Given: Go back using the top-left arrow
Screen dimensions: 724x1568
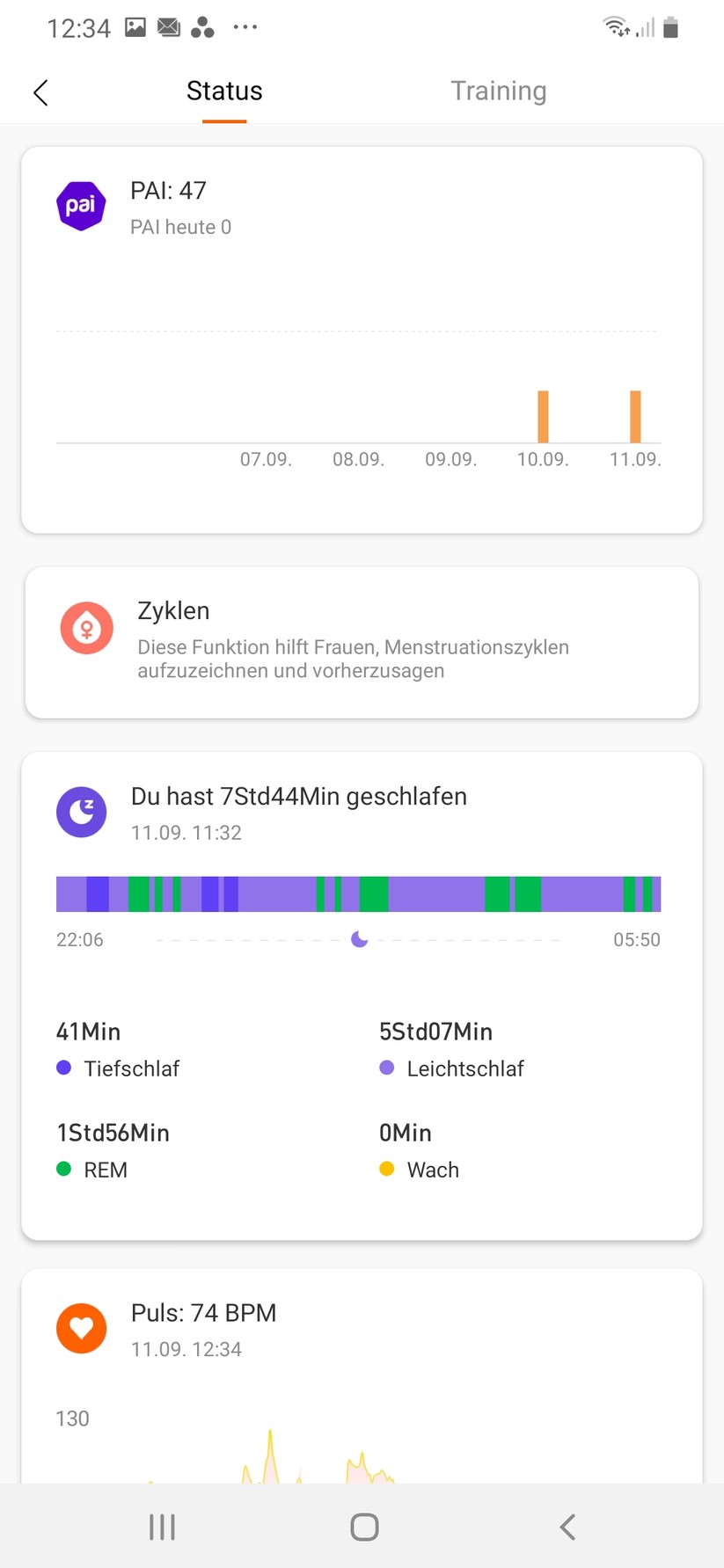Looking at the screenshot, I should coord(40,92).
